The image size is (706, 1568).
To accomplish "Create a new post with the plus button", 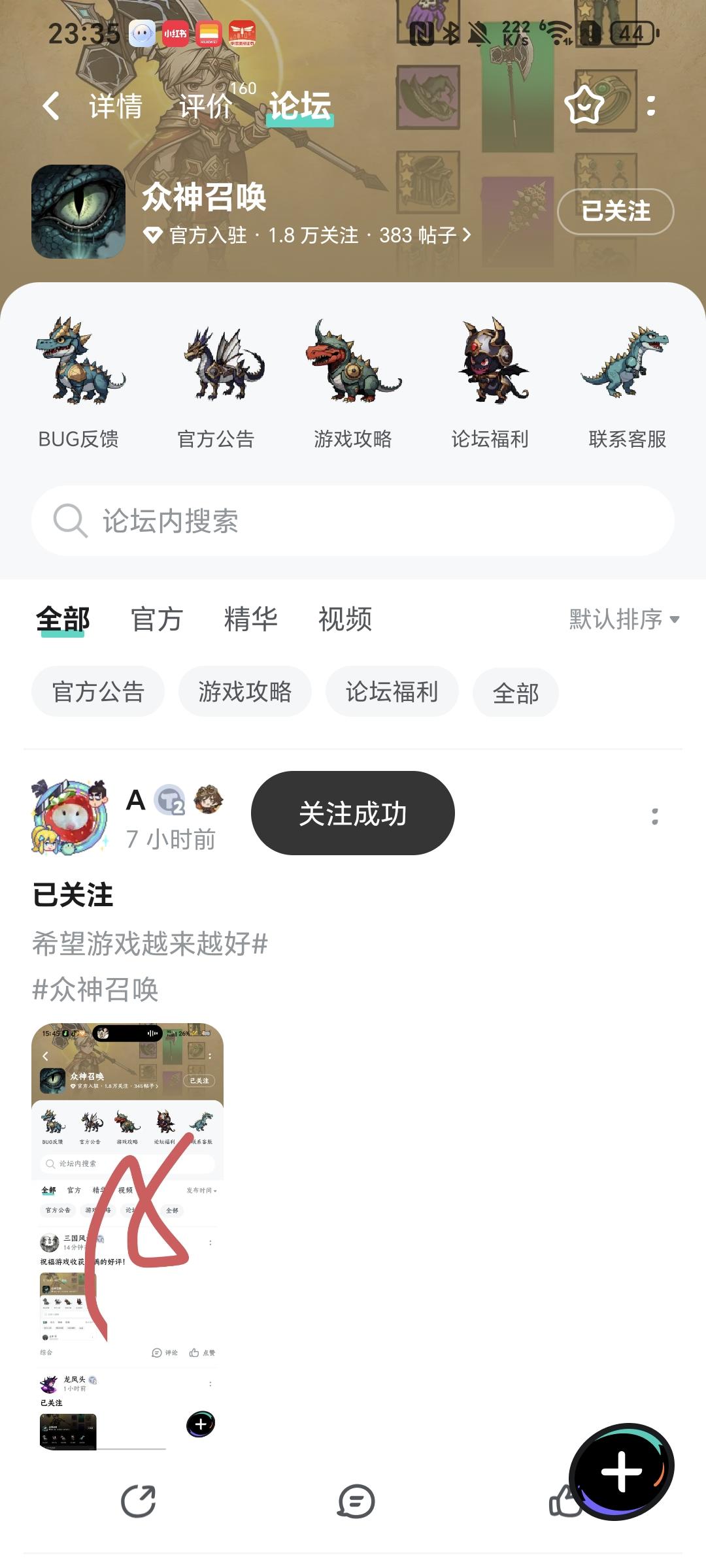I will (x=621, y=1471).
